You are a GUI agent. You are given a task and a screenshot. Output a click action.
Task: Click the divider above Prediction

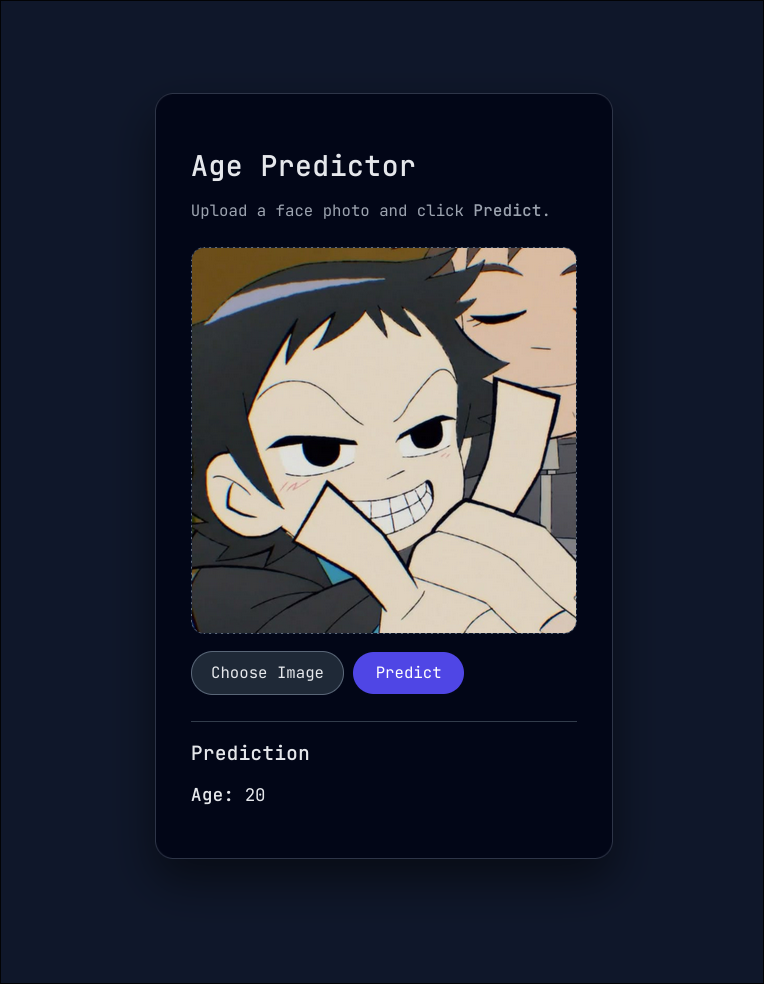384,721
